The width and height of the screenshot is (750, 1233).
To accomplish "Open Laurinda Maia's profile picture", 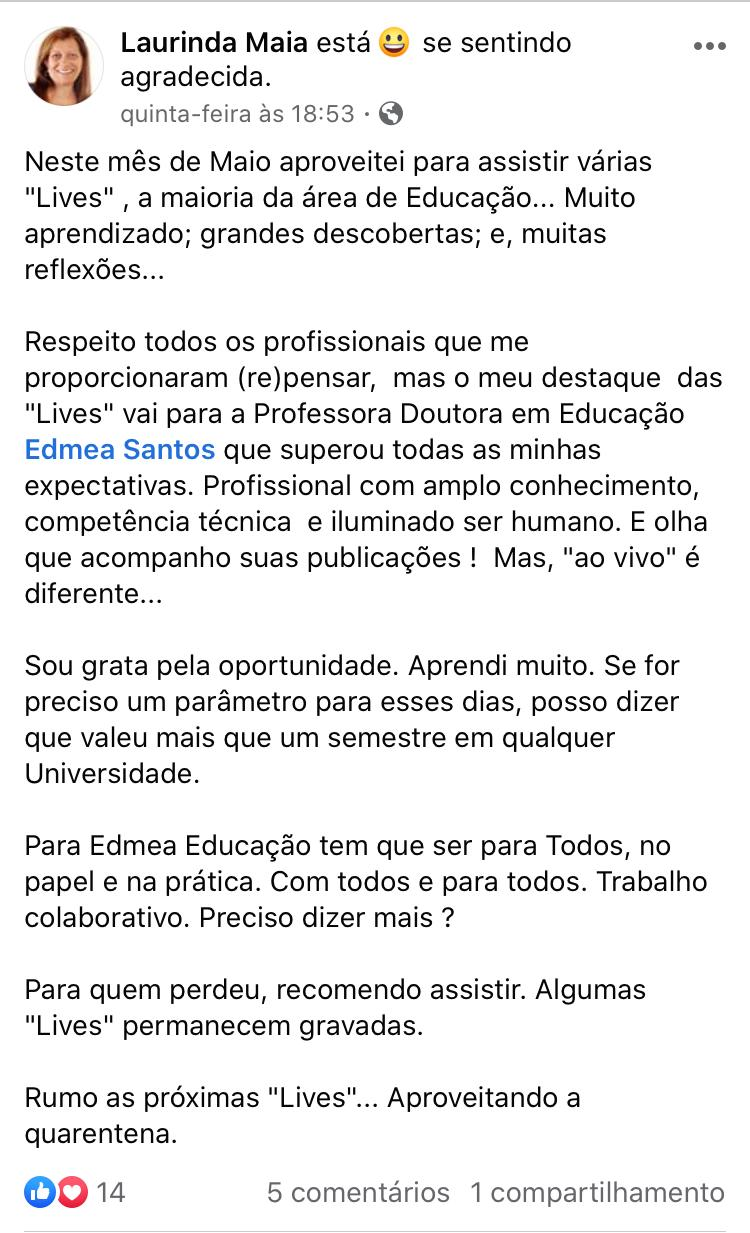I will pos(64,67).
